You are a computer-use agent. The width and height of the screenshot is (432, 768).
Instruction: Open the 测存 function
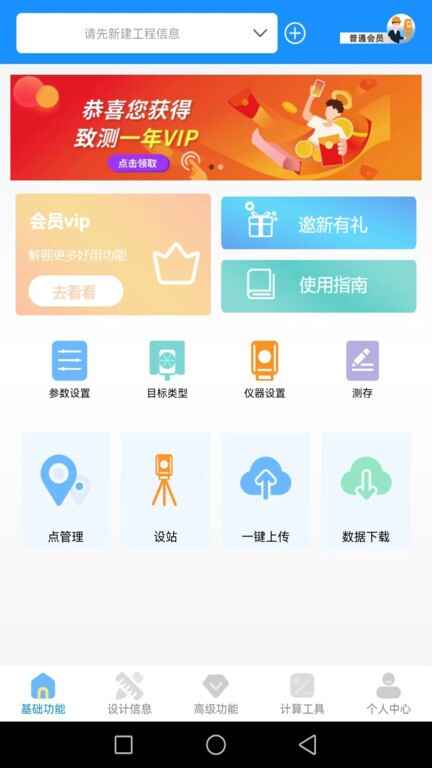[x=362, y=370]
